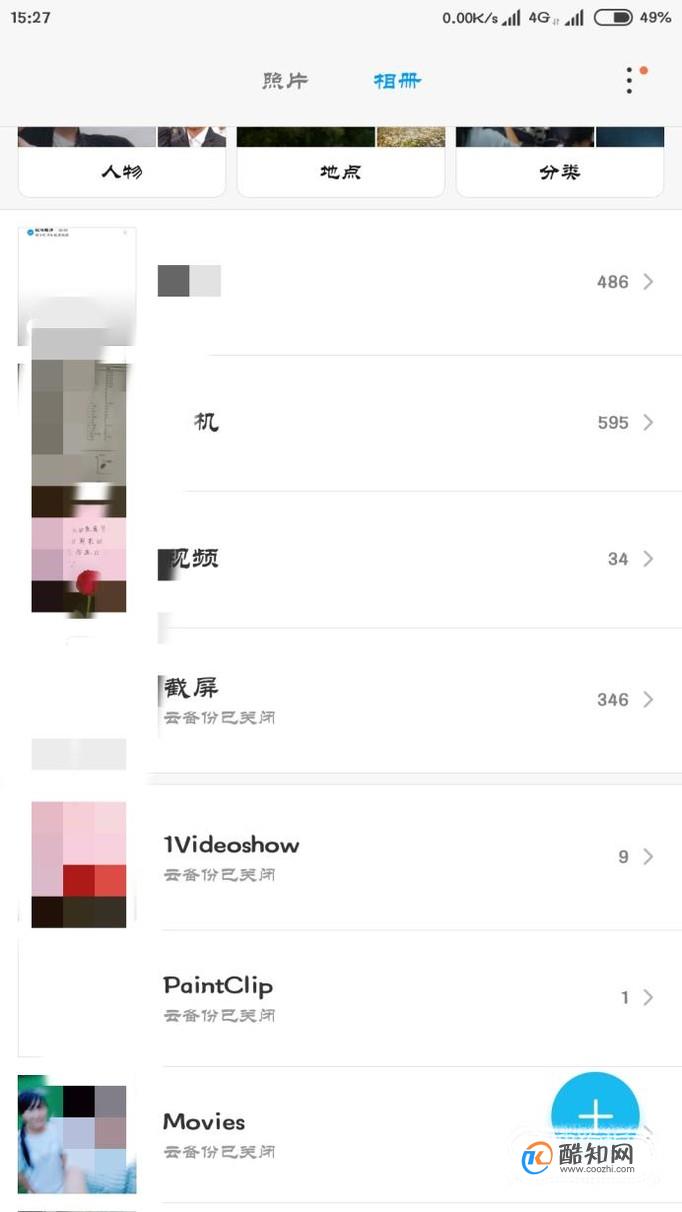The width and height of the screenshot is (682, 1212).
Task: Open the three-dot overflow menu
Action: point(630,81)
